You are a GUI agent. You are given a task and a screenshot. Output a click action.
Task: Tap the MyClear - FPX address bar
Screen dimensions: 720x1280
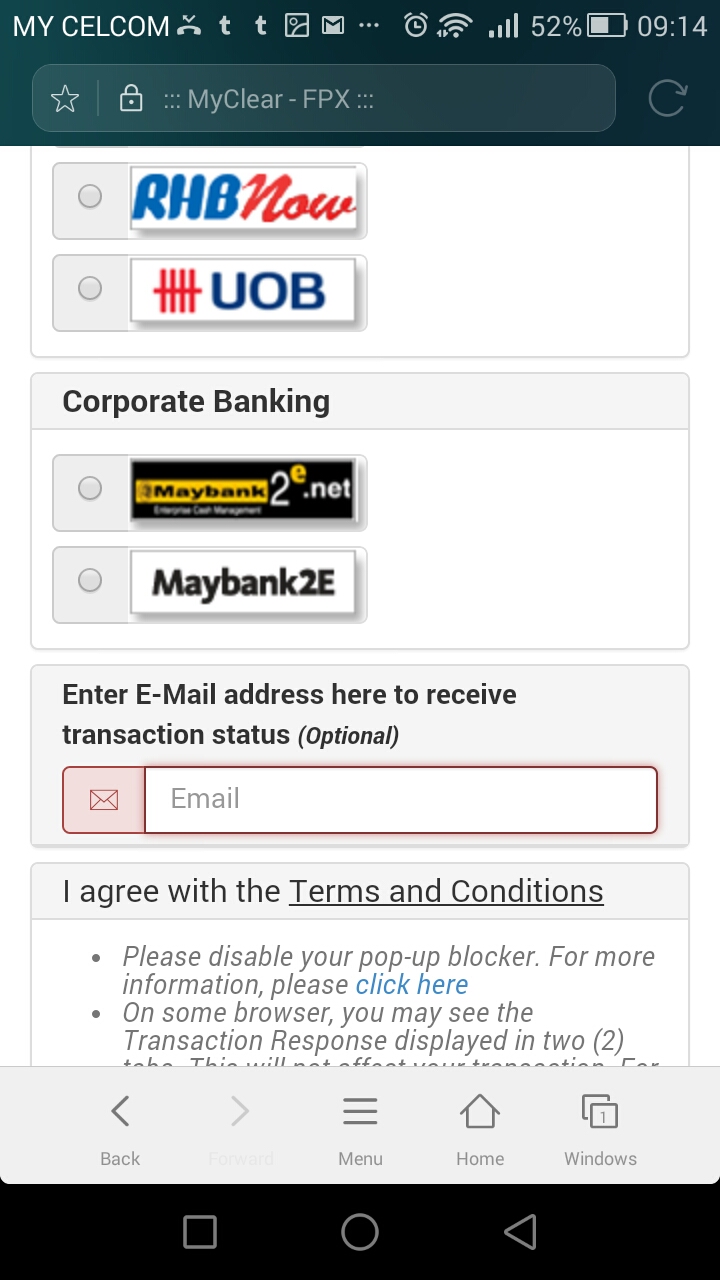coord(360,99)
